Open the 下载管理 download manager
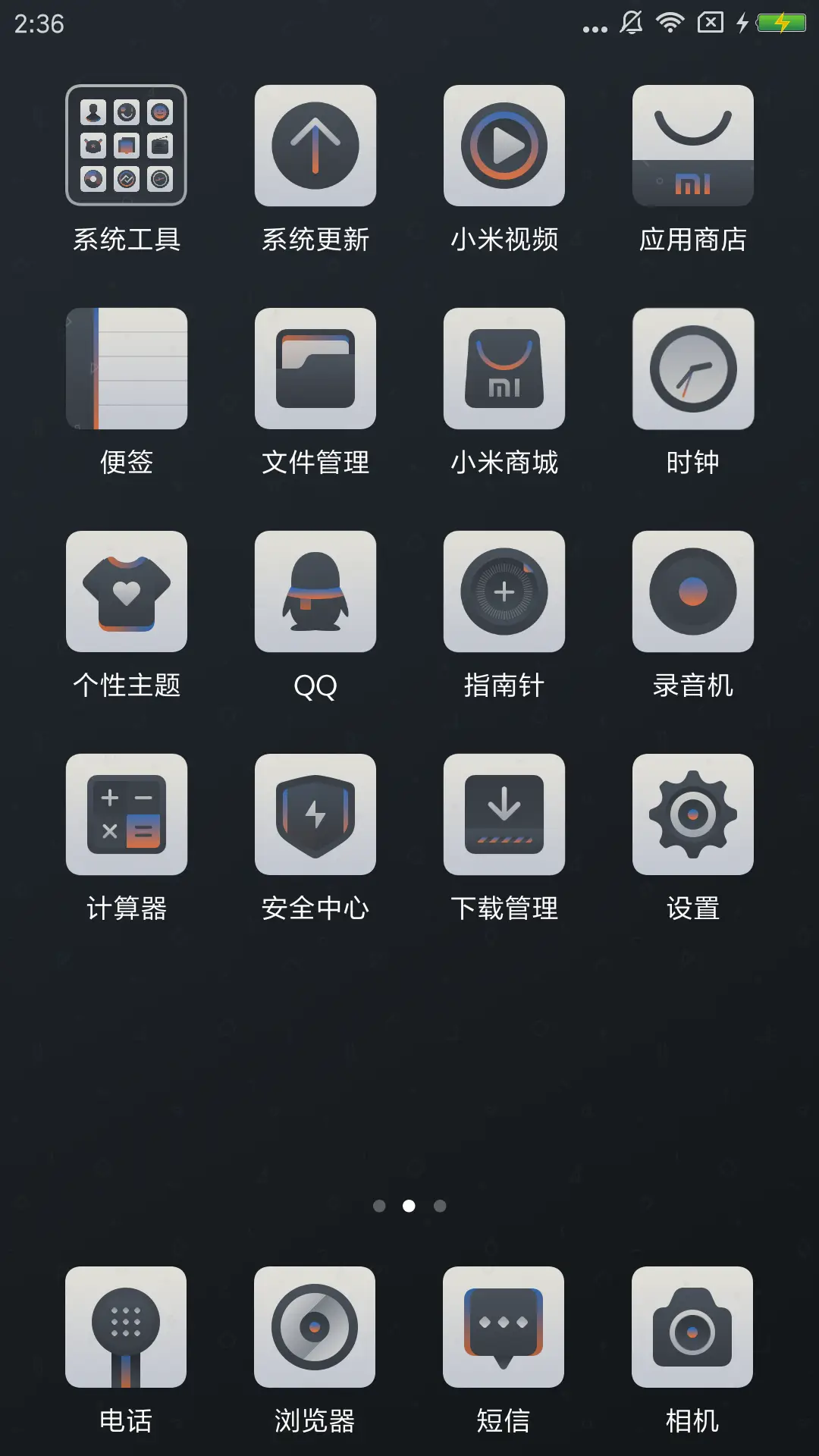The image size is (819, 1456). coord(504,815)
